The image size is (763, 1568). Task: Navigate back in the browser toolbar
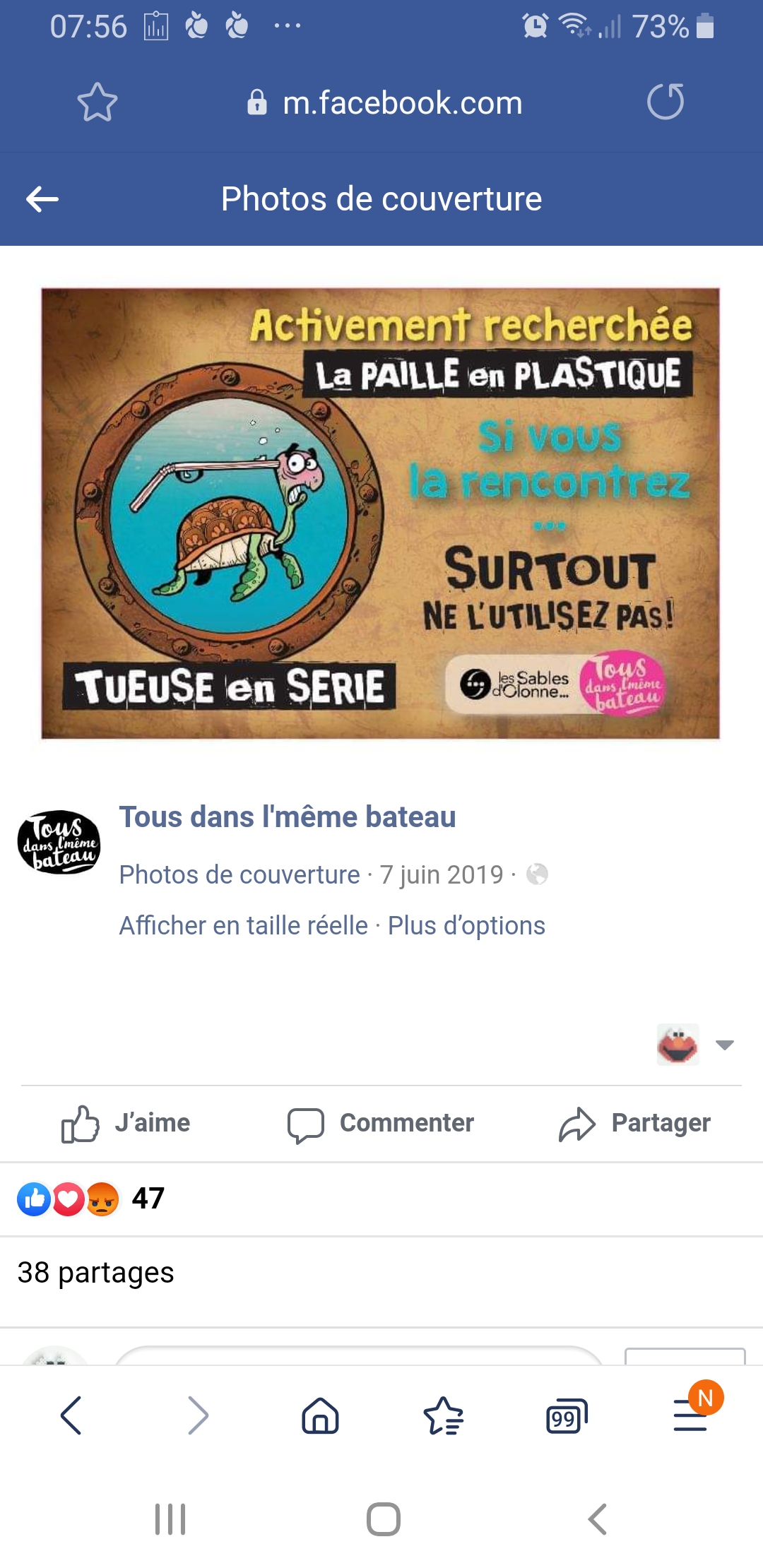click(71, 1416)
